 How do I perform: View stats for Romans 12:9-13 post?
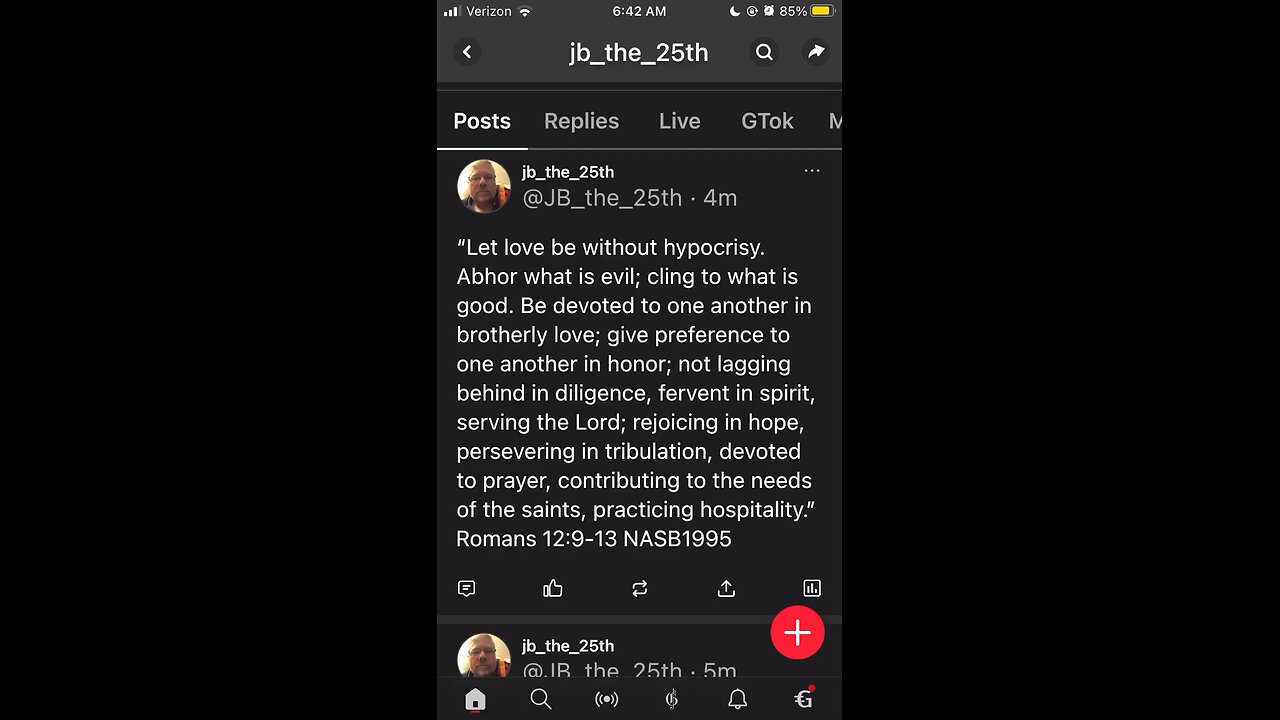point(812,588)
